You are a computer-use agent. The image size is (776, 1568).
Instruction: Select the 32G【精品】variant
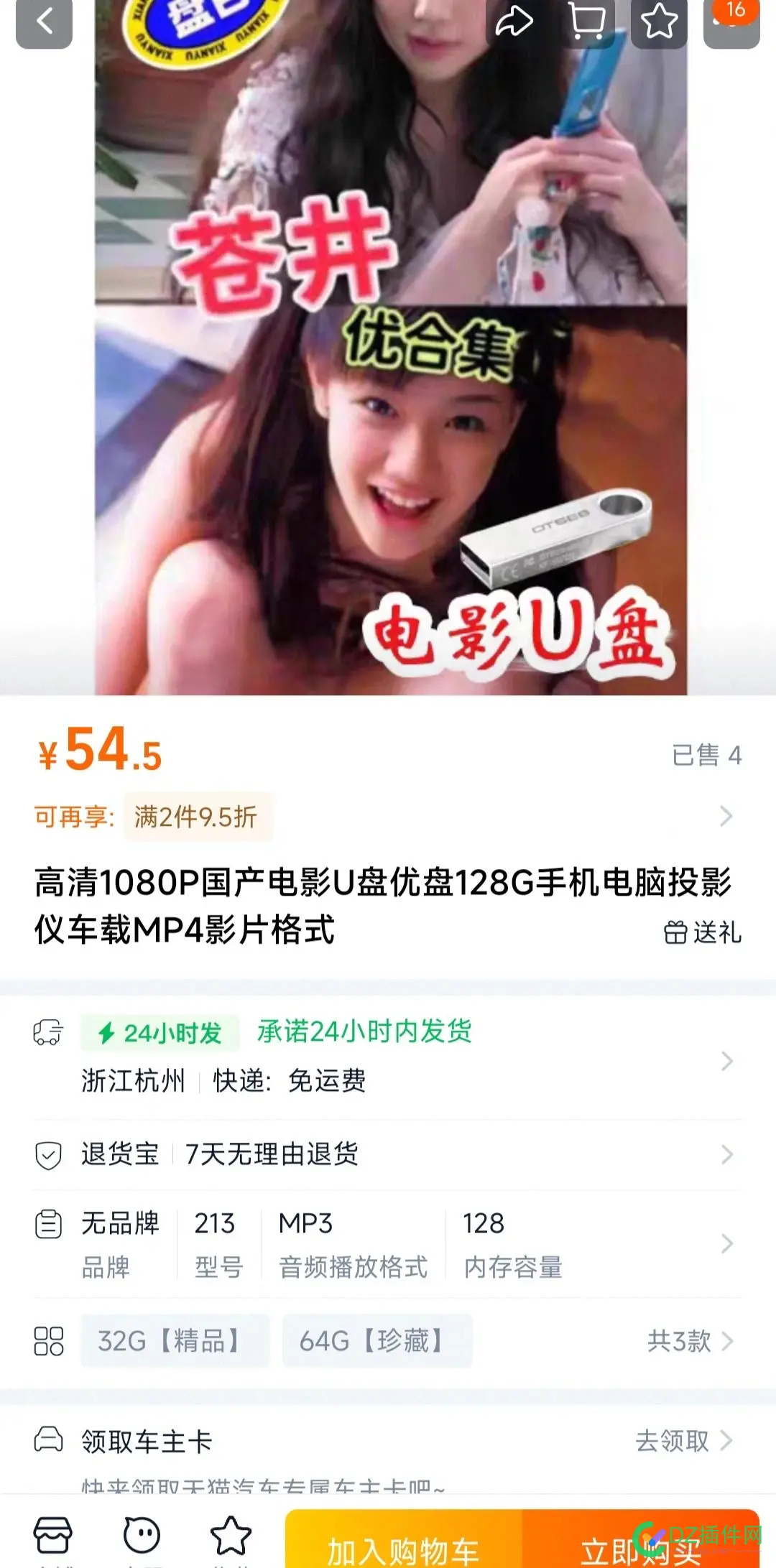click(175, 1340)
